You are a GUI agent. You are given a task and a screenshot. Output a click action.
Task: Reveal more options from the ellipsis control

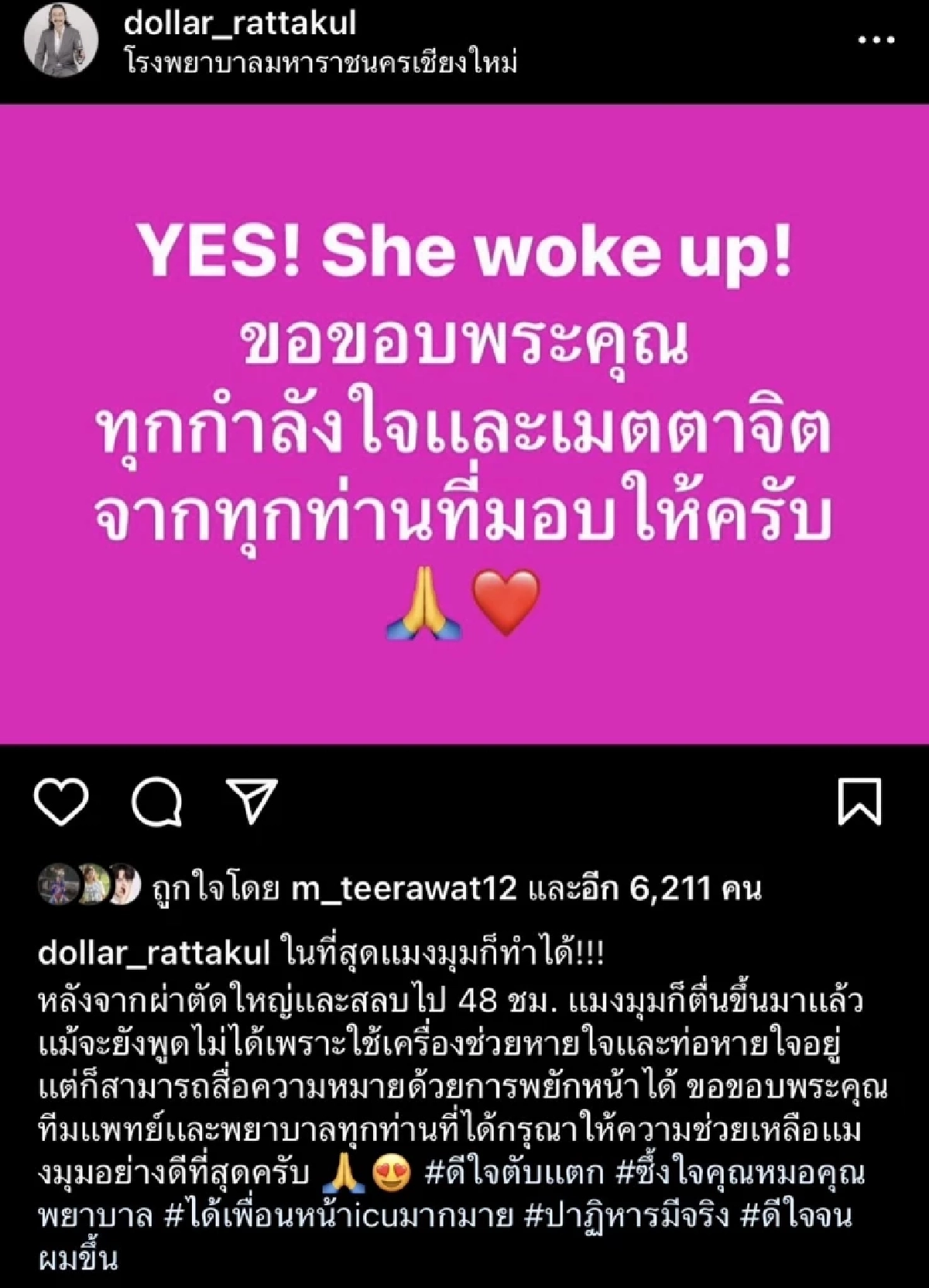[x=876, y=39]
